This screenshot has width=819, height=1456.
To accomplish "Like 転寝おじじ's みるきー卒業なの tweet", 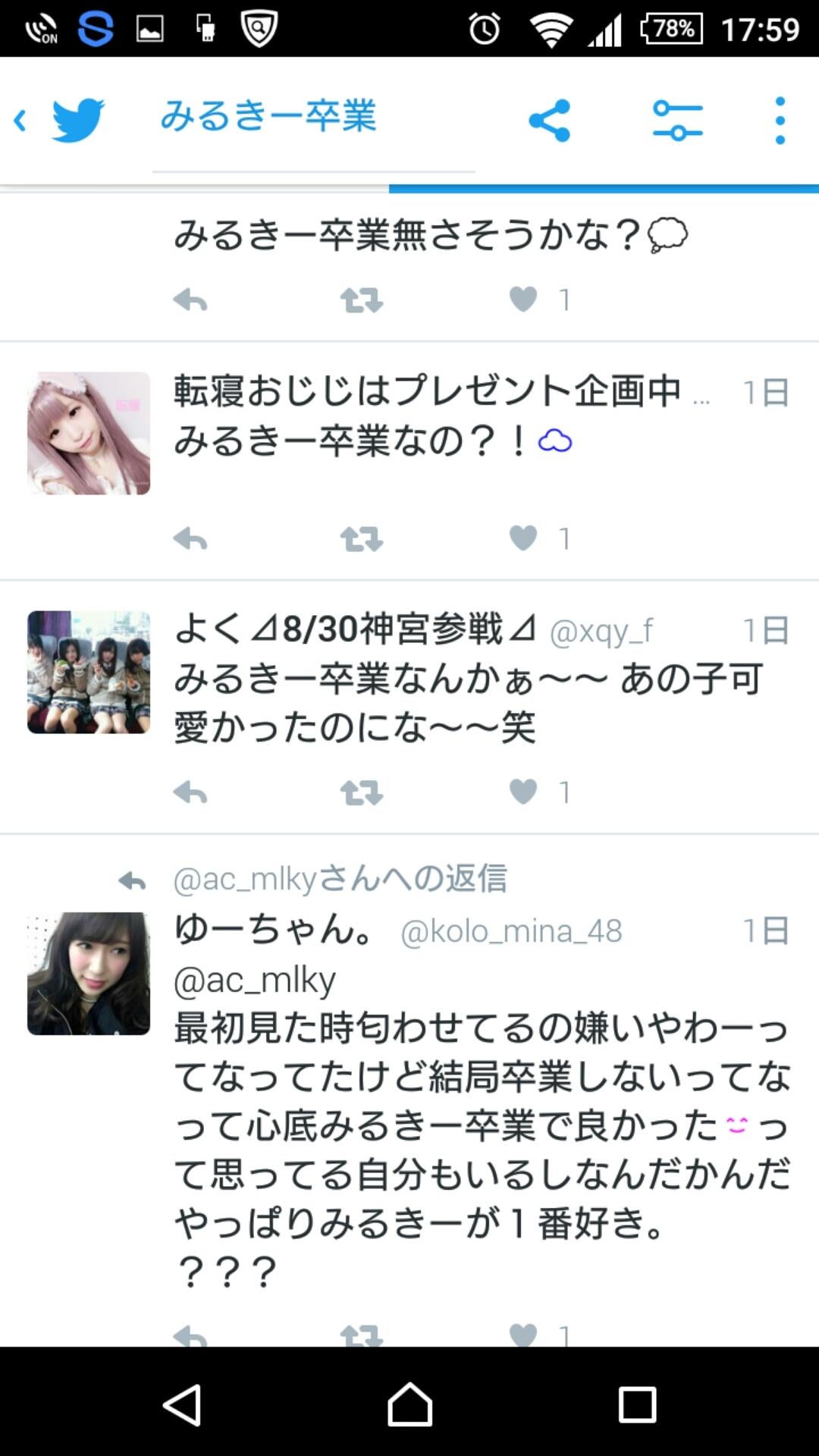I will point(523,538).
